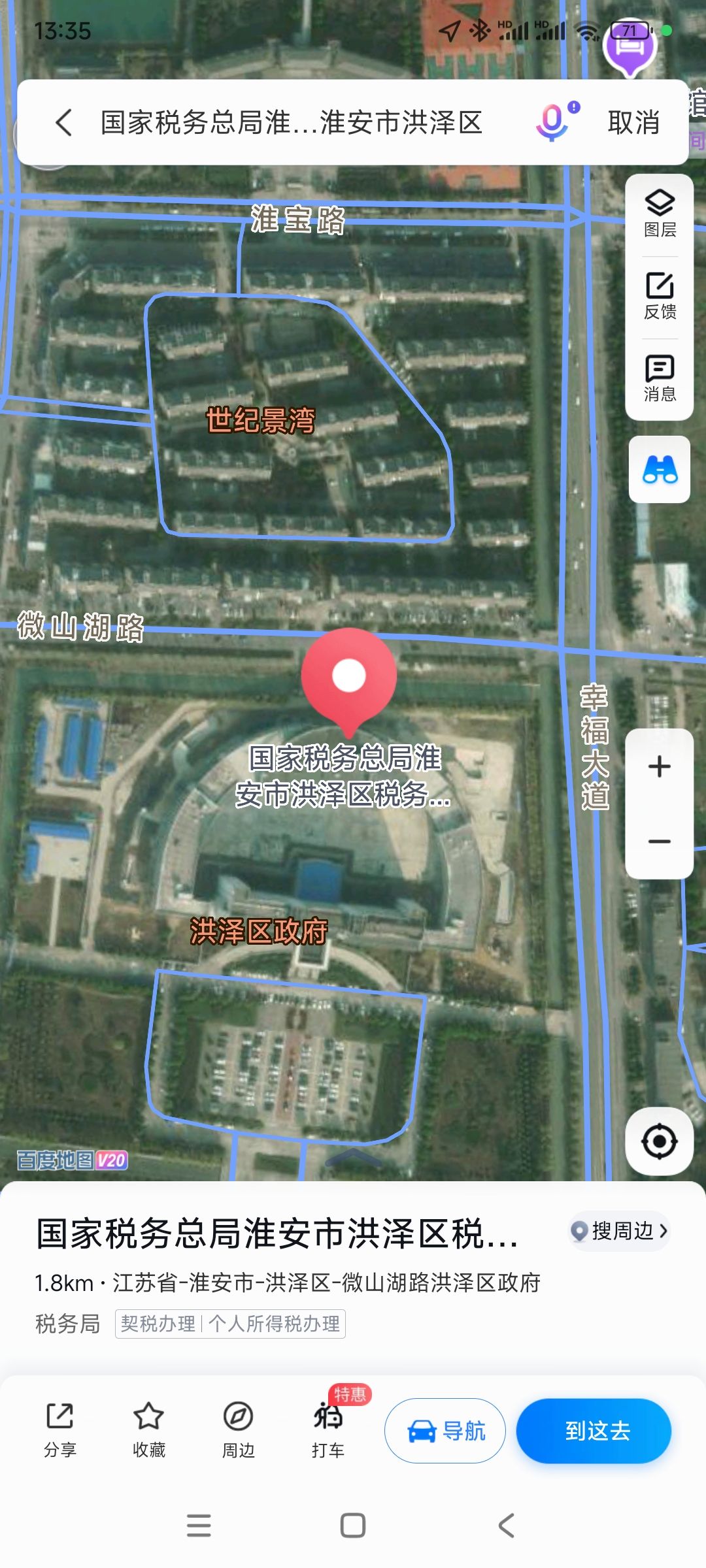
Task: Recenter the map on my location
Action: coord(660,1142)
